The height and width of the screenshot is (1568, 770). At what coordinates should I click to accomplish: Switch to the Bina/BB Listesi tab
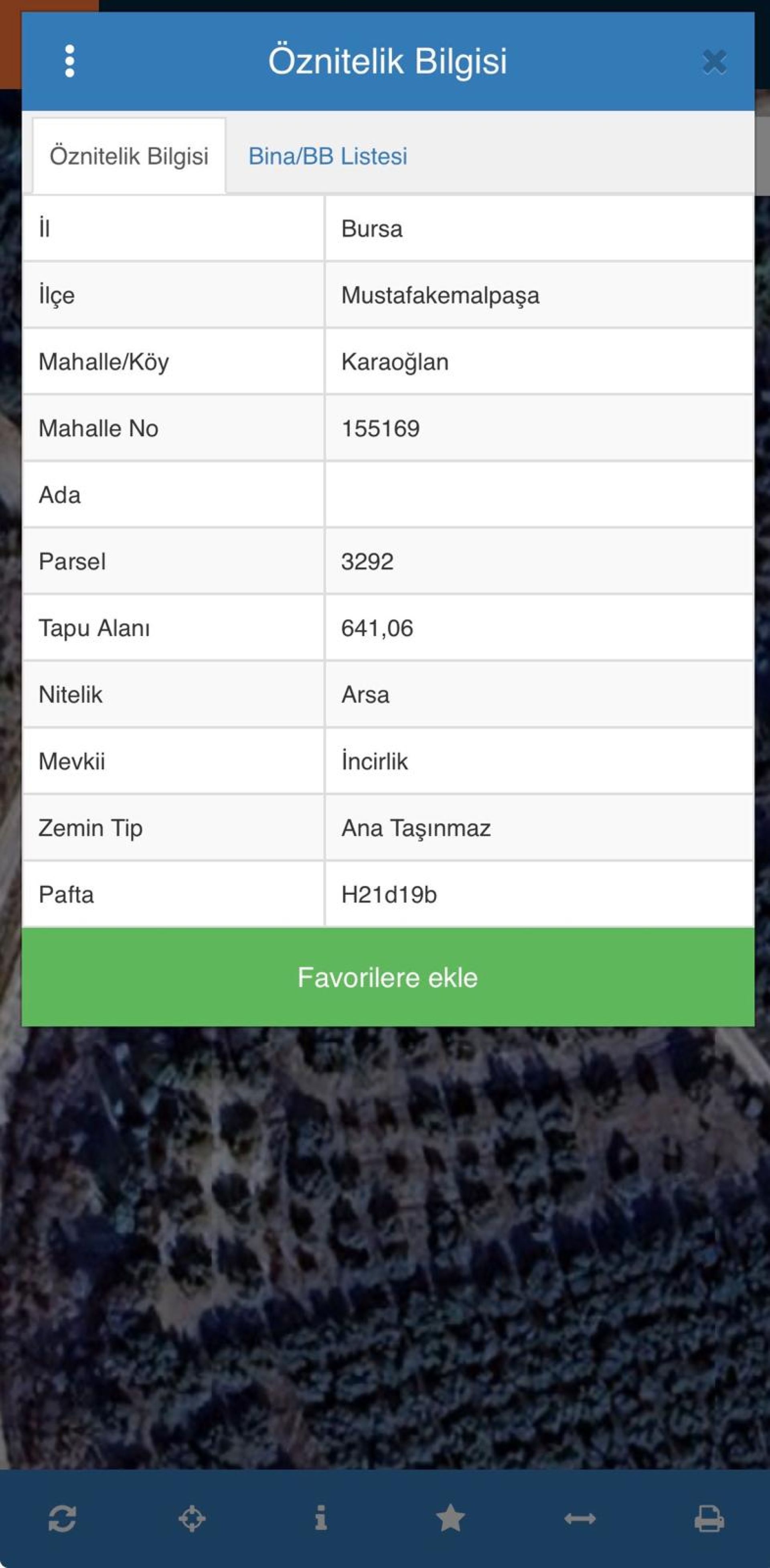[x=327, y=156]
